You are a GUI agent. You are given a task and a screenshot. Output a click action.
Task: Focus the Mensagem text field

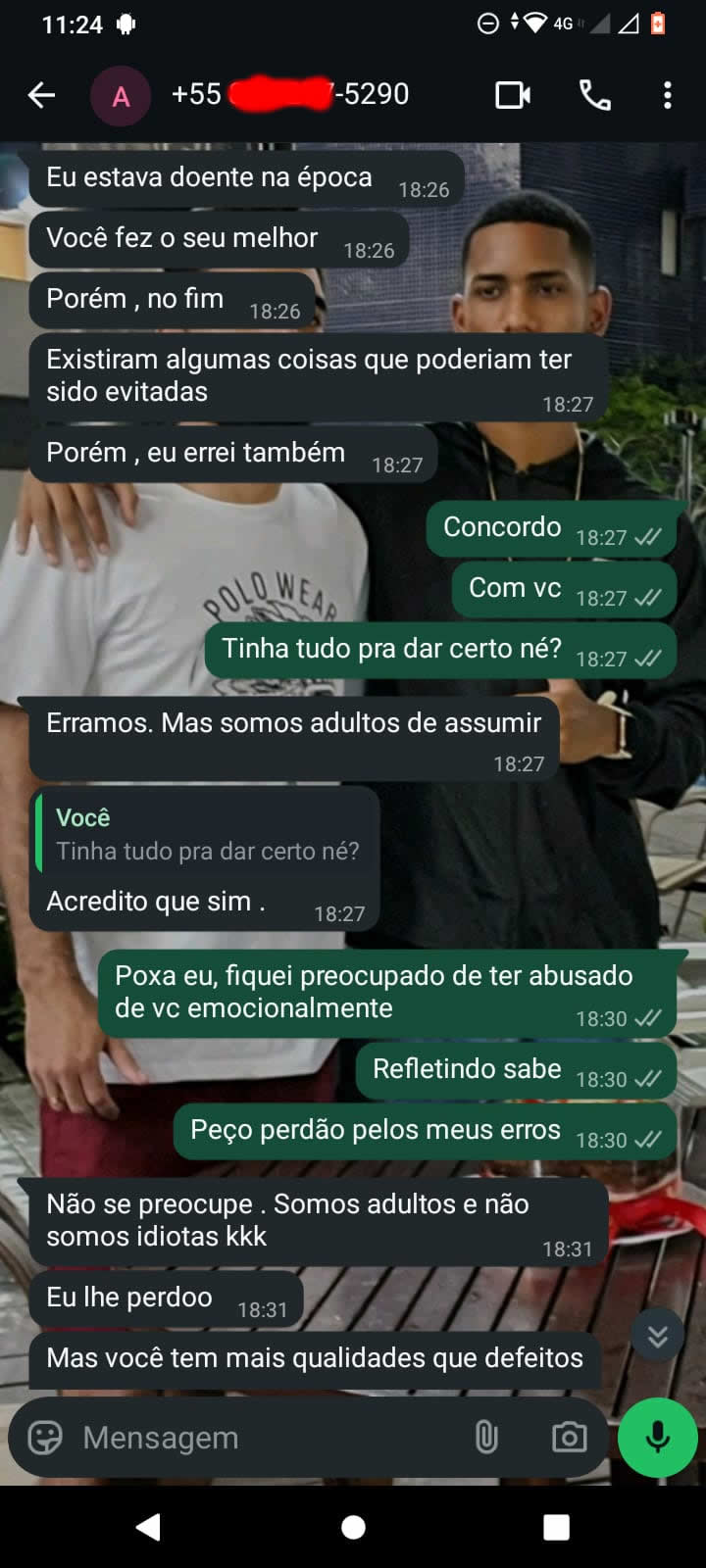pos(265,1438)
